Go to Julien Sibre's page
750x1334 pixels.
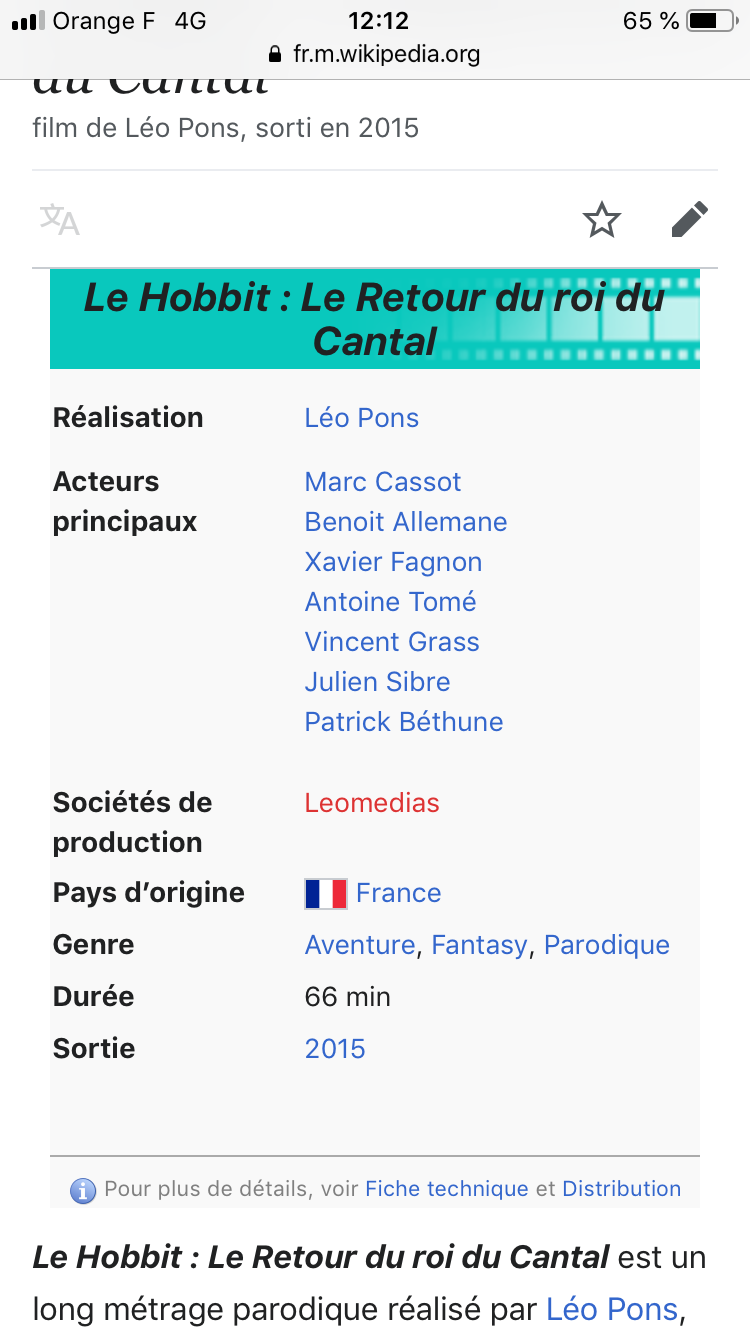coord(377,682)
